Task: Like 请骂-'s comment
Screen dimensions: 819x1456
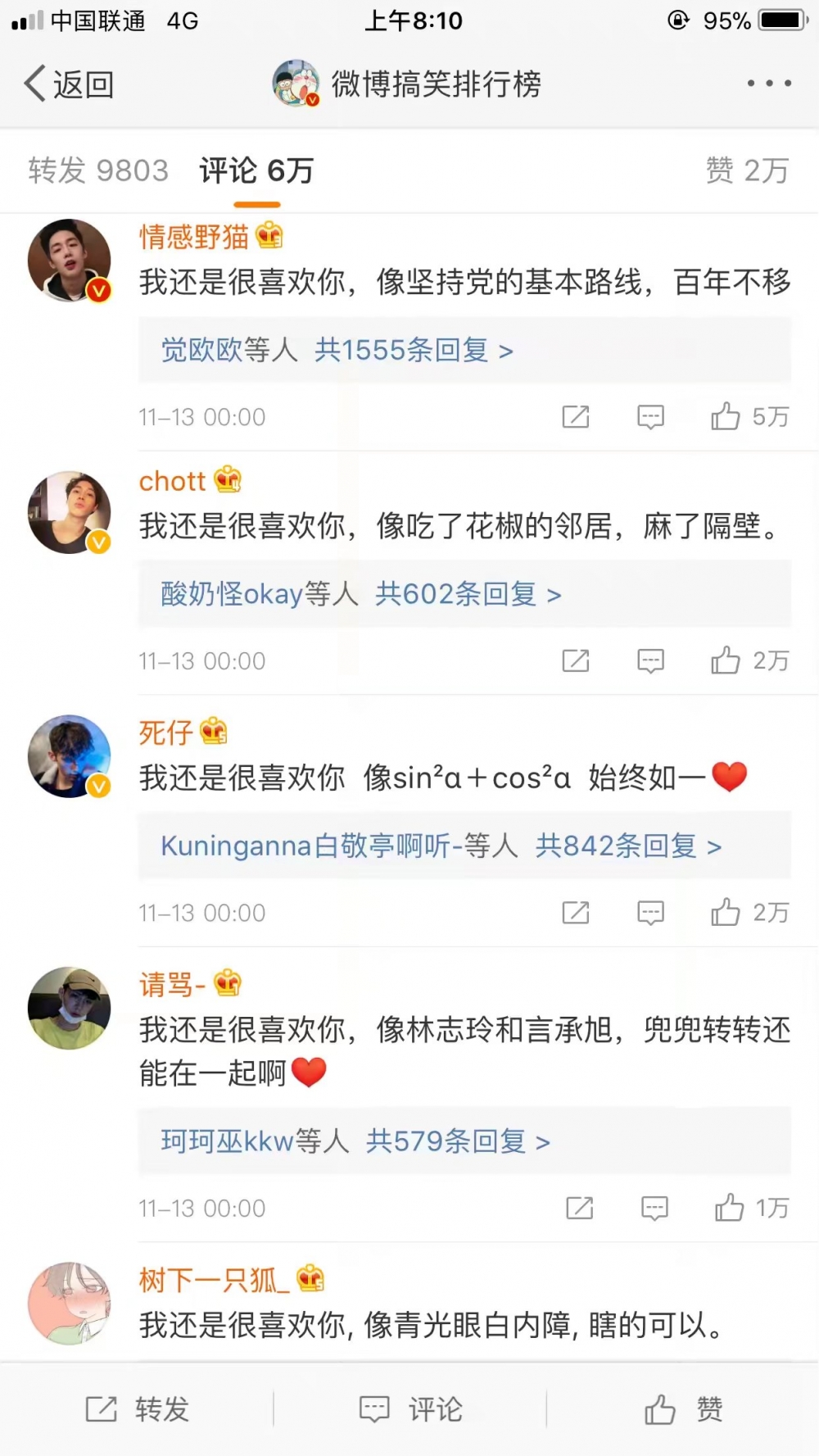Action: pos(751,1208)
